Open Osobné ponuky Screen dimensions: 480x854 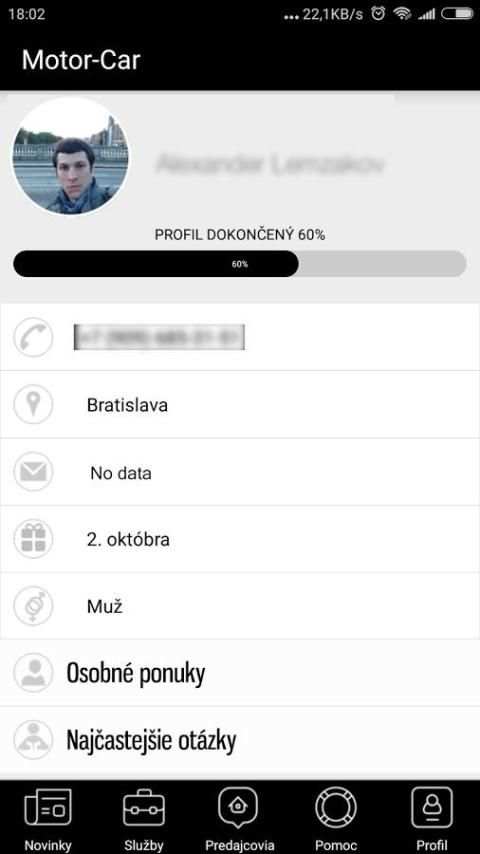(240, 673)
